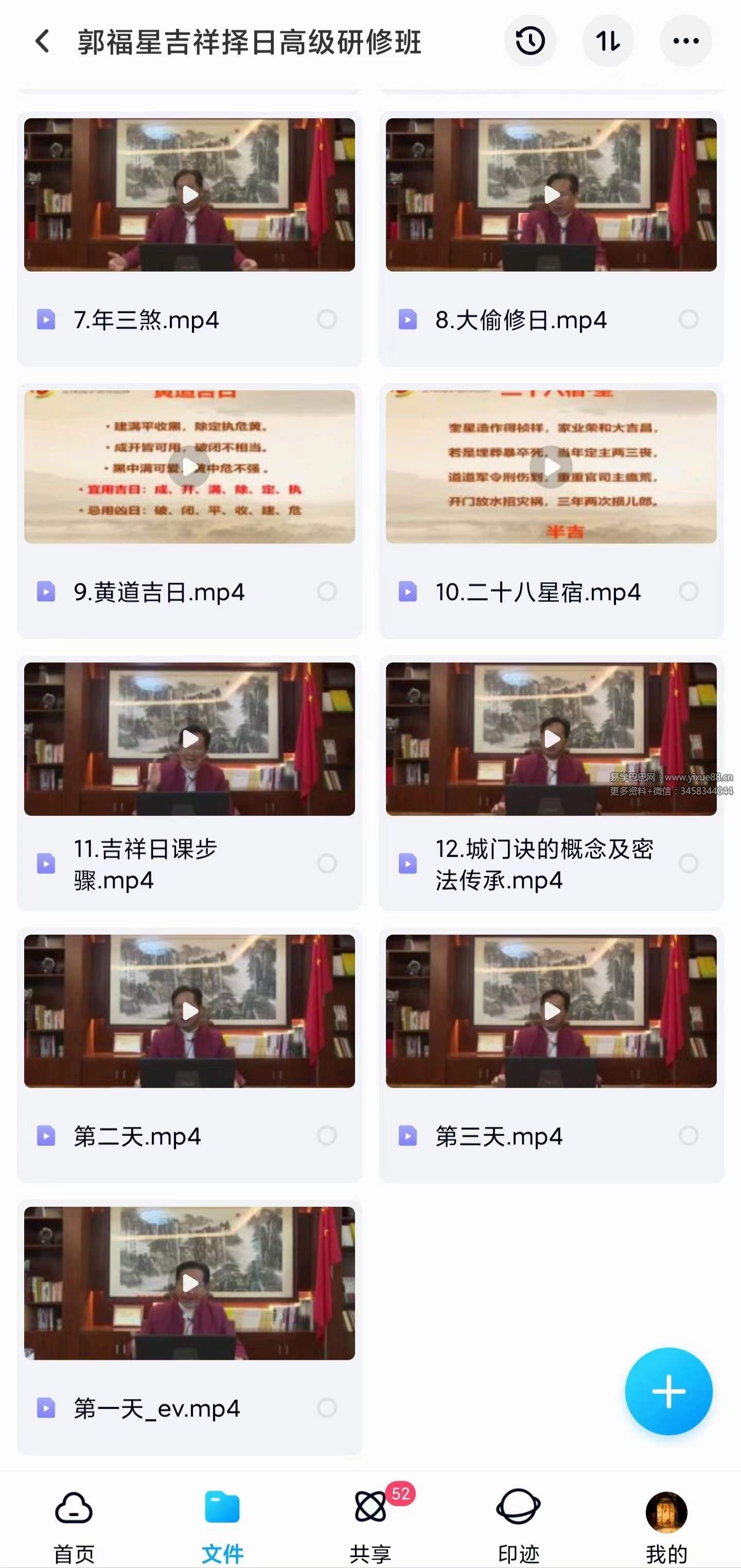Viewport: 741px width, 1568px height.
Task: Select the checkbox for 8.大偷修日.mp4
Action: 687,316
